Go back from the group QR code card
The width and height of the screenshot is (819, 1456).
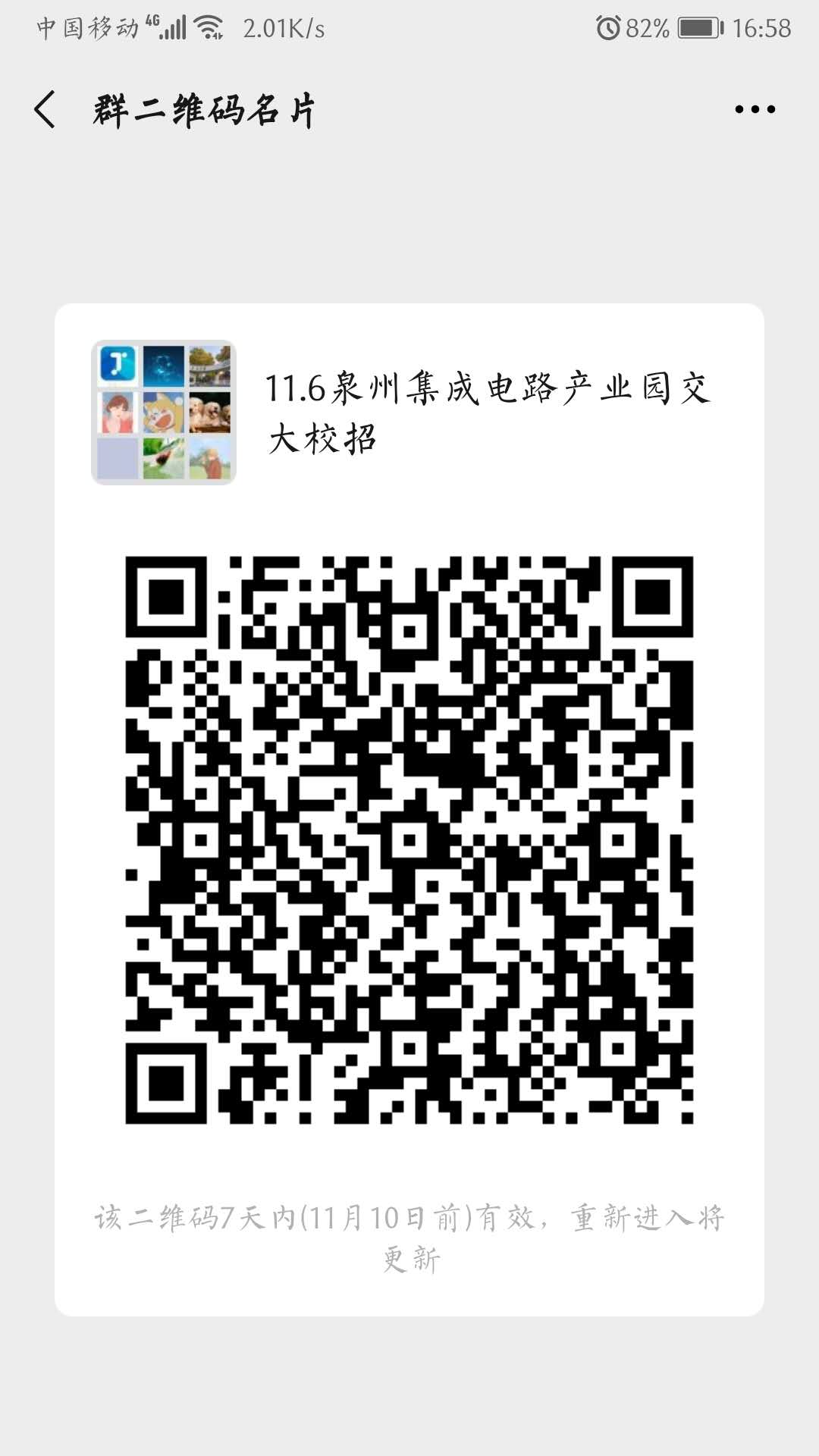(45, 109)
